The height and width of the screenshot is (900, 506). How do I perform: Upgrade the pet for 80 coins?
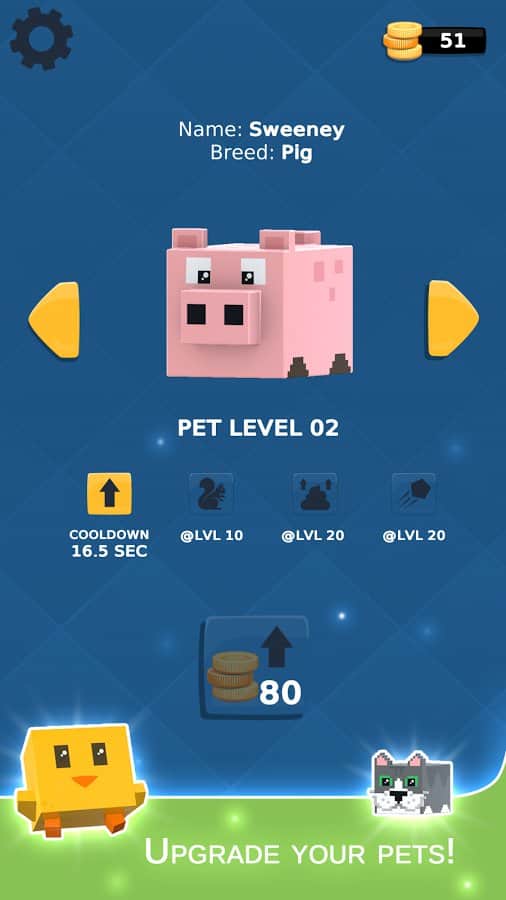click(x=255, y=668)
